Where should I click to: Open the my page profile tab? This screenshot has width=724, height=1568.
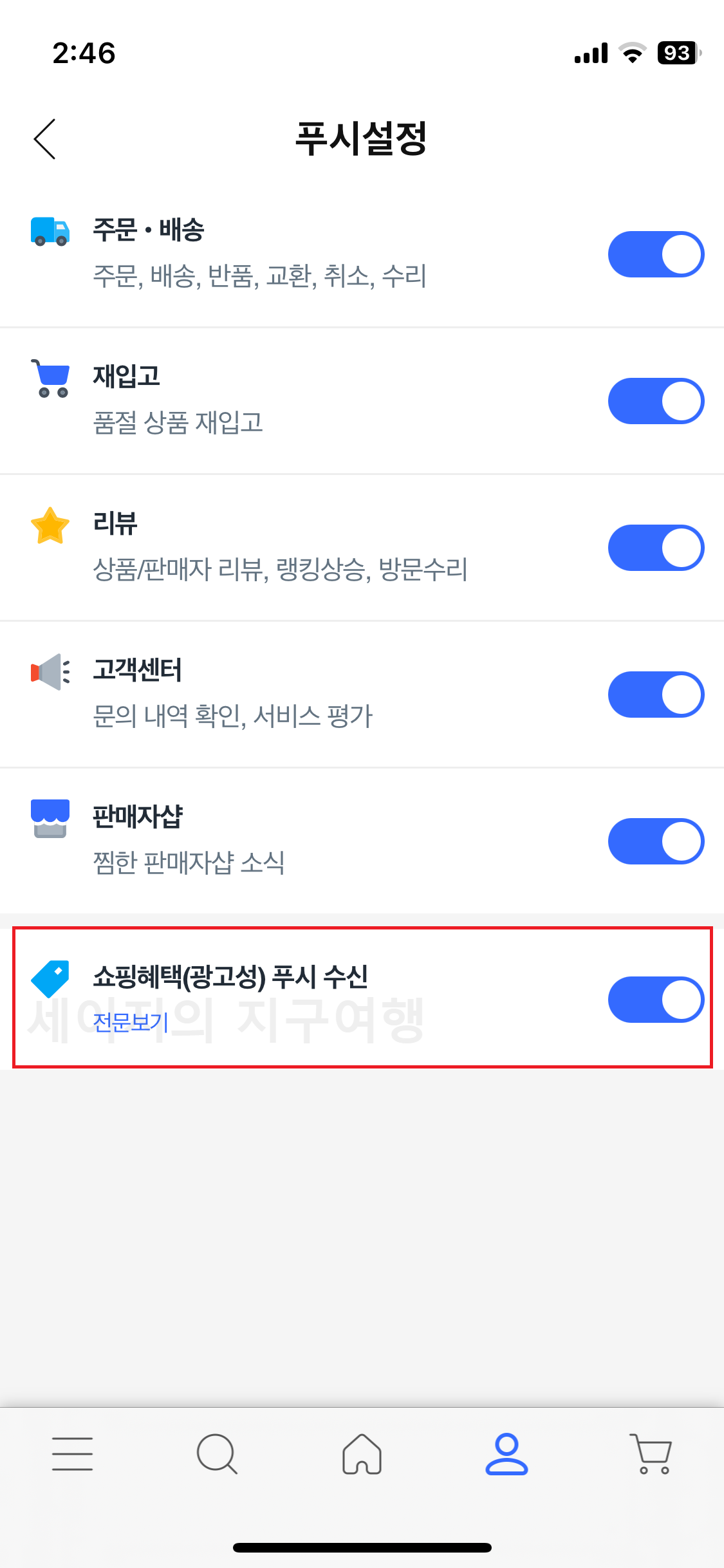506,1454
